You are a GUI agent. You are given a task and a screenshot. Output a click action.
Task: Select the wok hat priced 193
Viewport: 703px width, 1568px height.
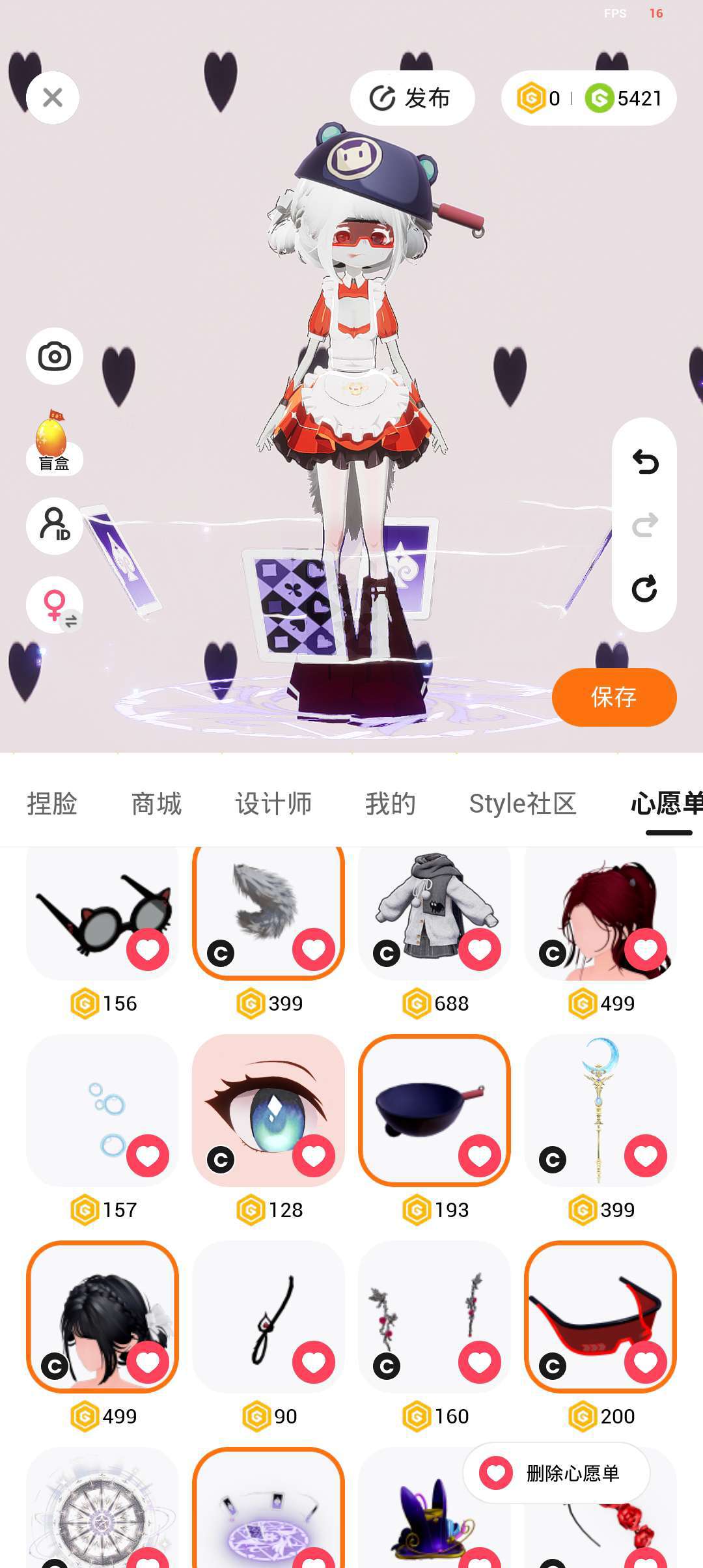(x=434, y=1110)
